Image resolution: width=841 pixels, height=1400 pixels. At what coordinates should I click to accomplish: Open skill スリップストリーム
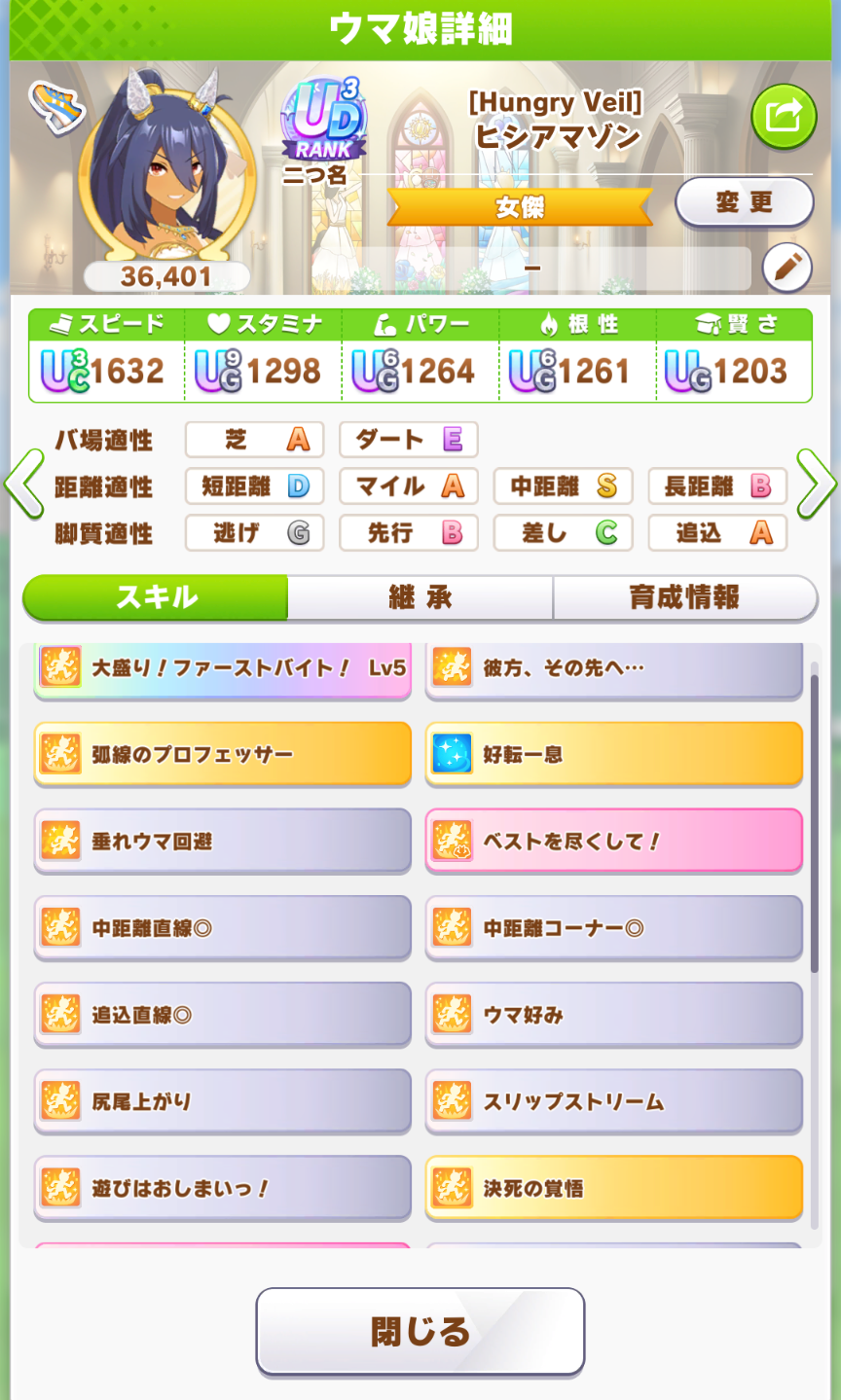tap(613, 1101)
